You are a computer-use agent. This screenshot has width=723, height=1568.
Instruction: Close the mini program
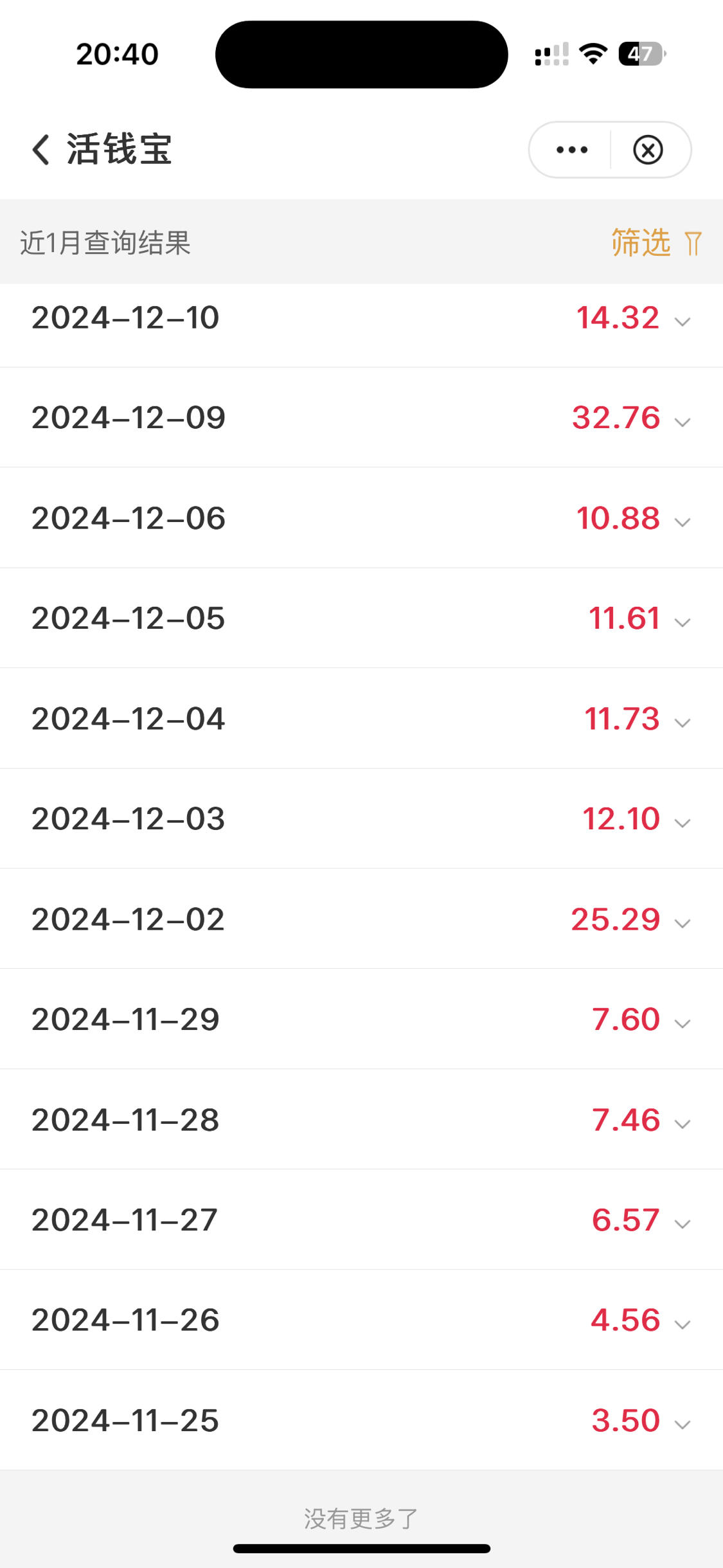pyautogui.click(x=648, y=150)
